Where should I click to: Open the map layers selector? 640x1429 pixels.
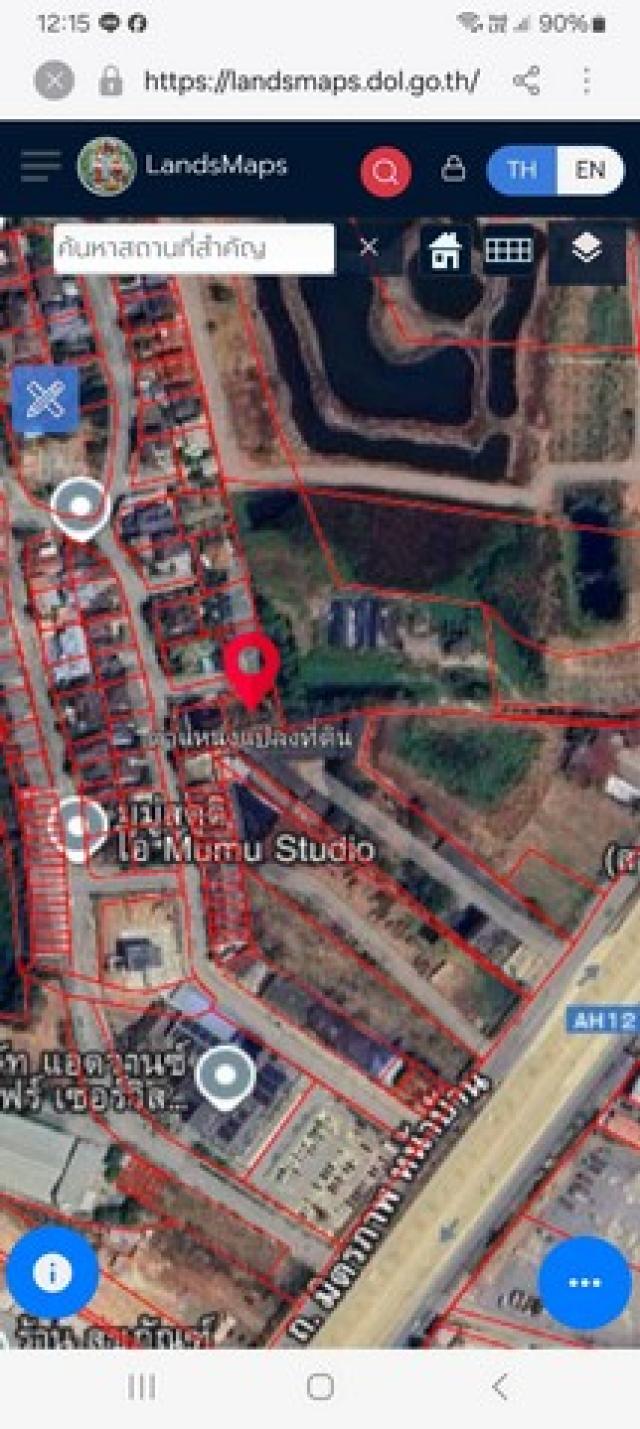587,250
